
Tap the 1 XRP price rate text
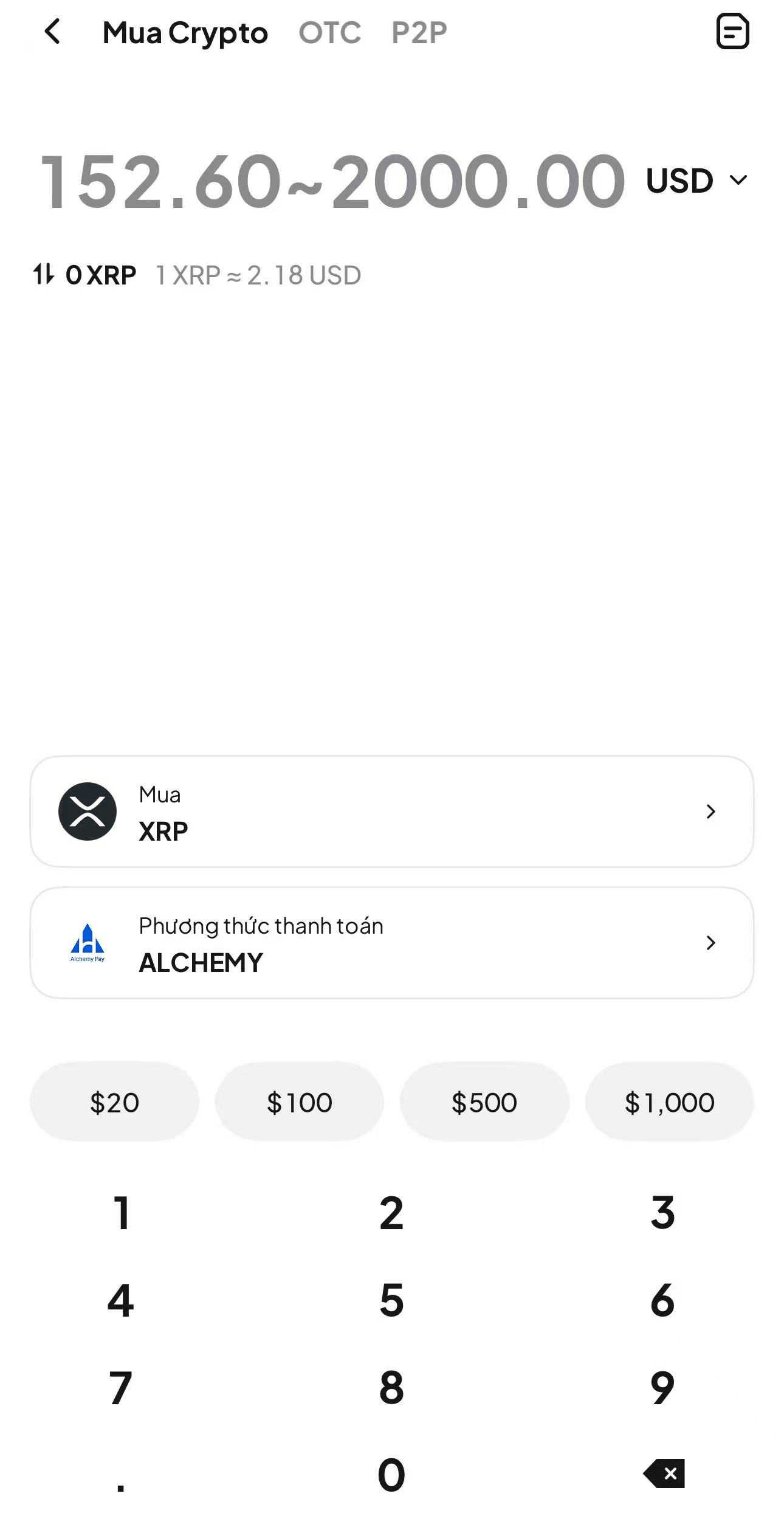point(256,274)
